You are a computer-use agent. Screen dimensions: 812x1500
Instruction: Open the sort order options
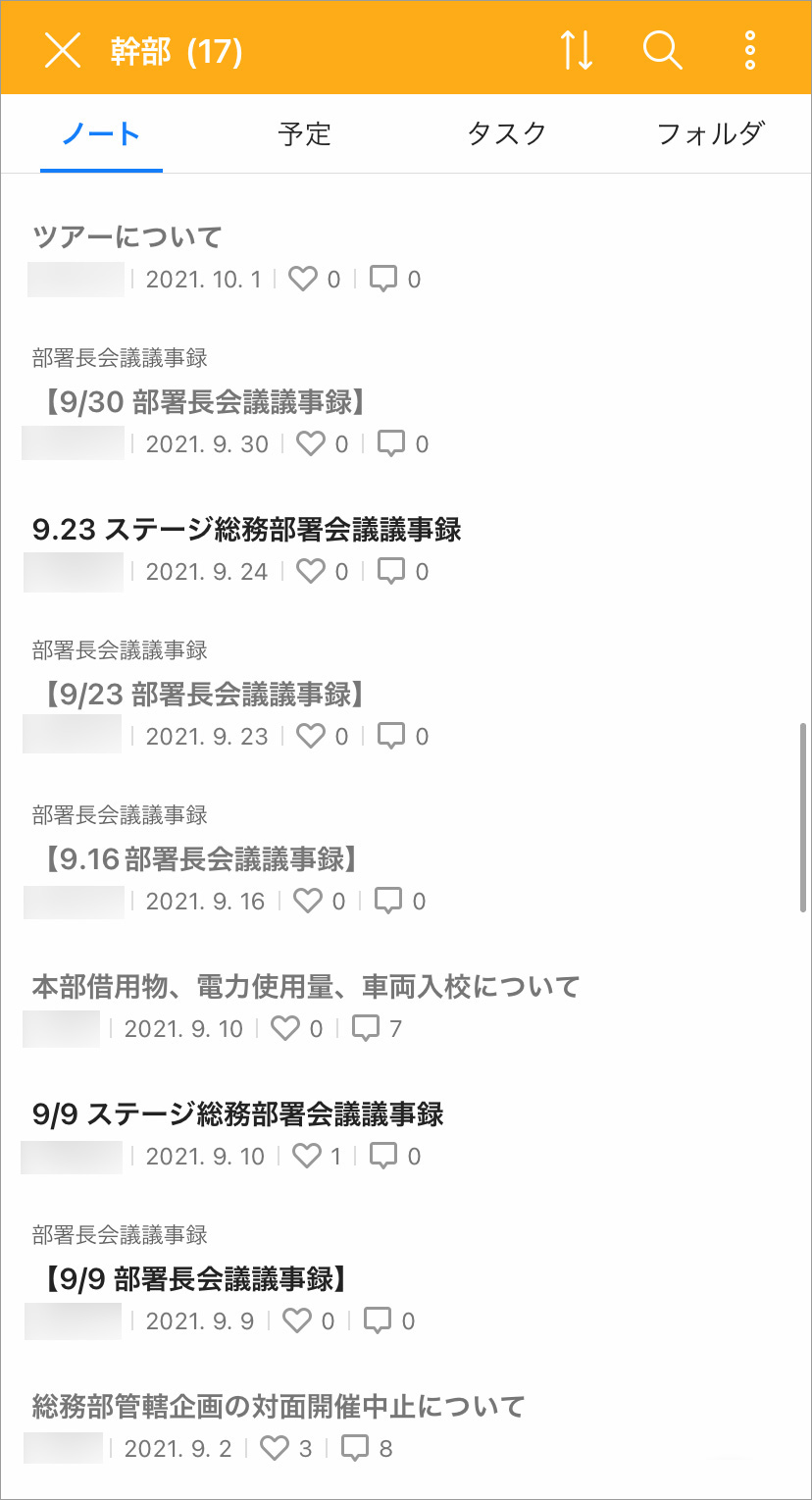(x=577, y=50)
